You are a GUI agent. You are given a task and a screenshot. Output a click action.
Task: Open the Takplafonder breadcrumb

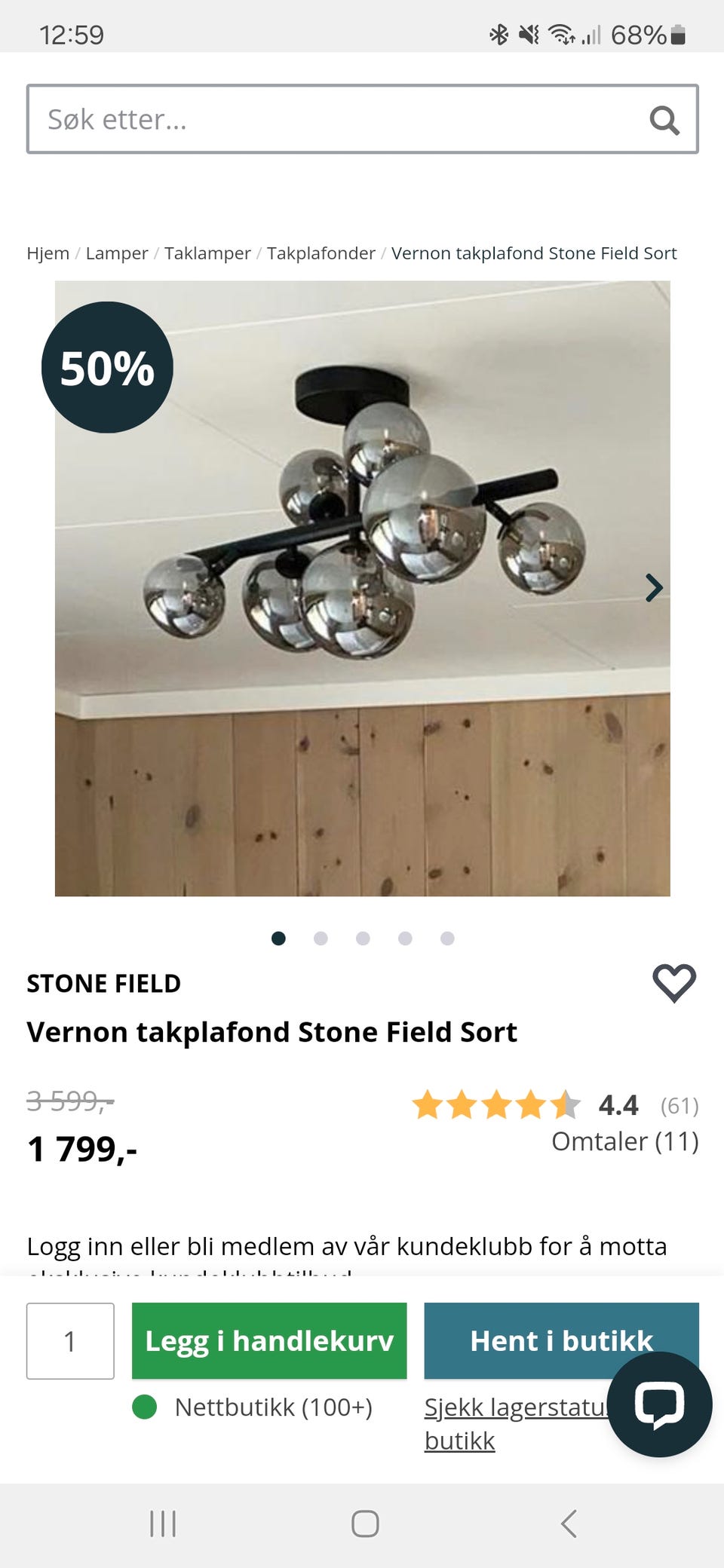click(321, 253)
